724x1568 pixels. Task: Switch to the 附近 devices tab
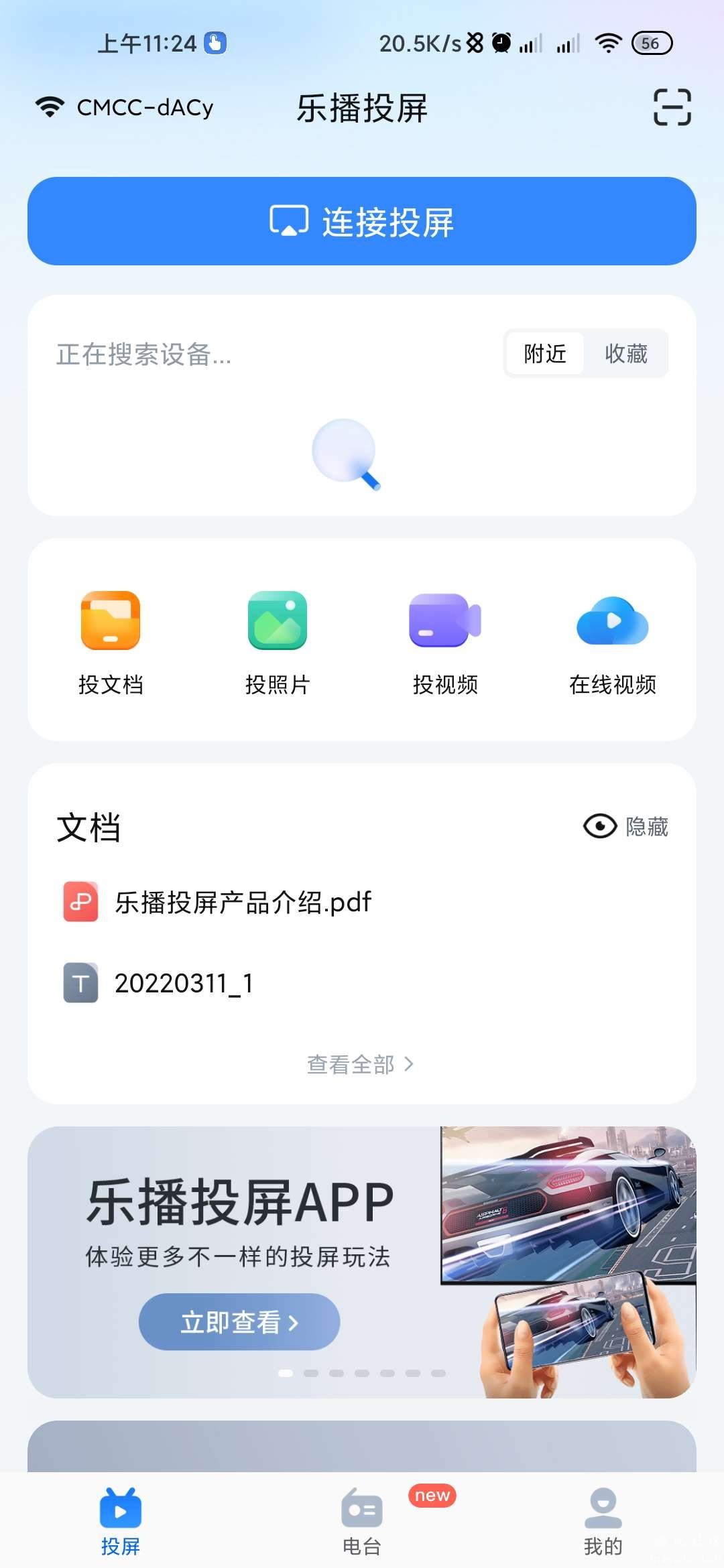point(545,353)
